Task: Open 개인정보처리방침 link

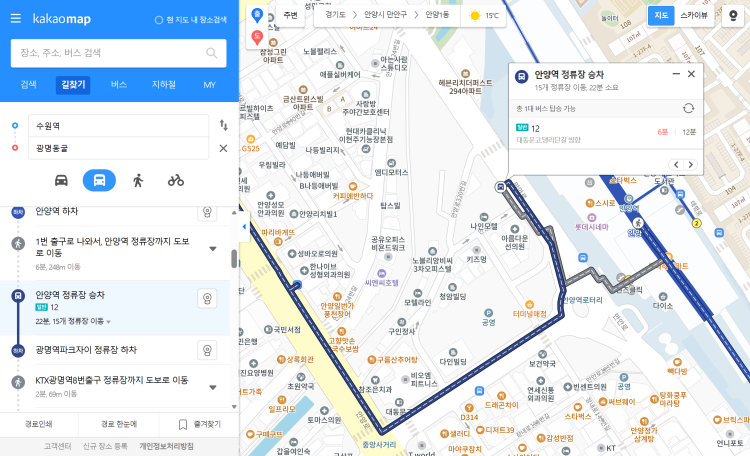Action: point(166,445)
